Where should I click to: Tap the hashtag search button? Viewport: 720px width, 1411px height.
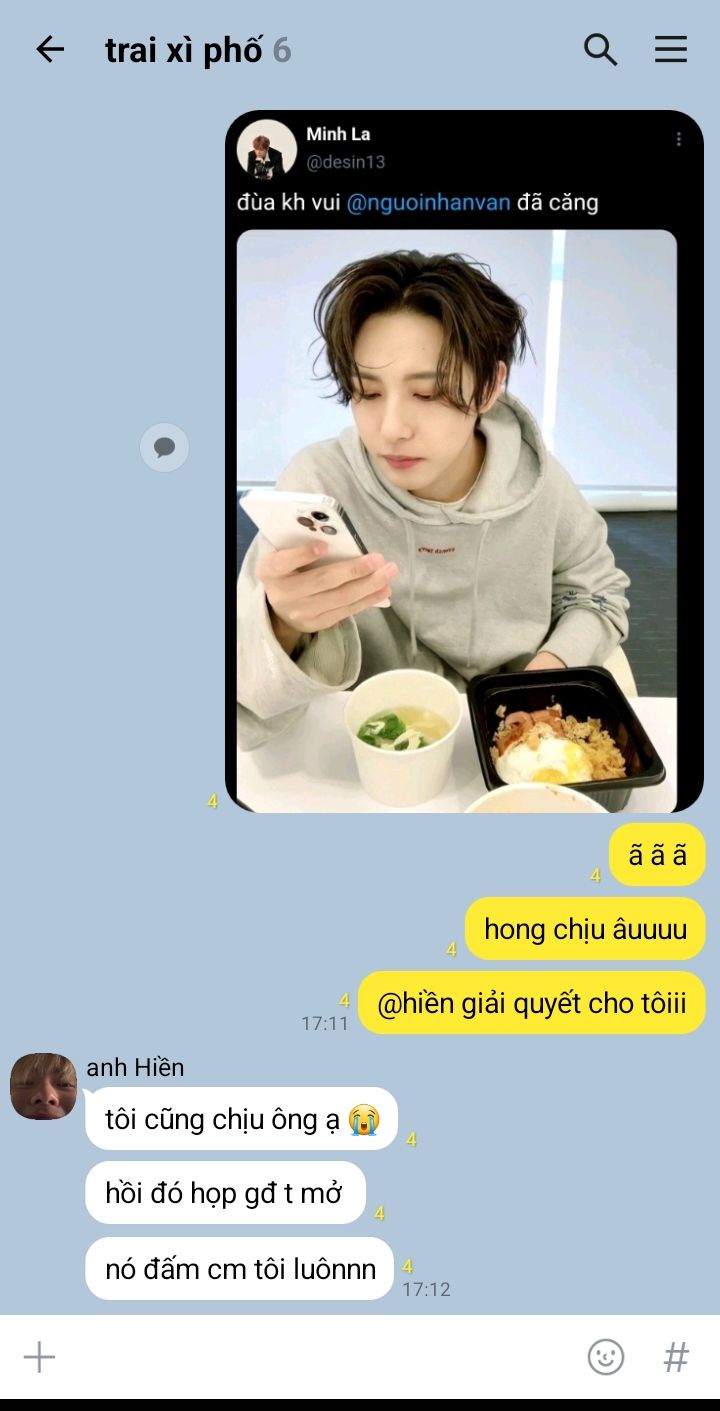click(676, 1357)
